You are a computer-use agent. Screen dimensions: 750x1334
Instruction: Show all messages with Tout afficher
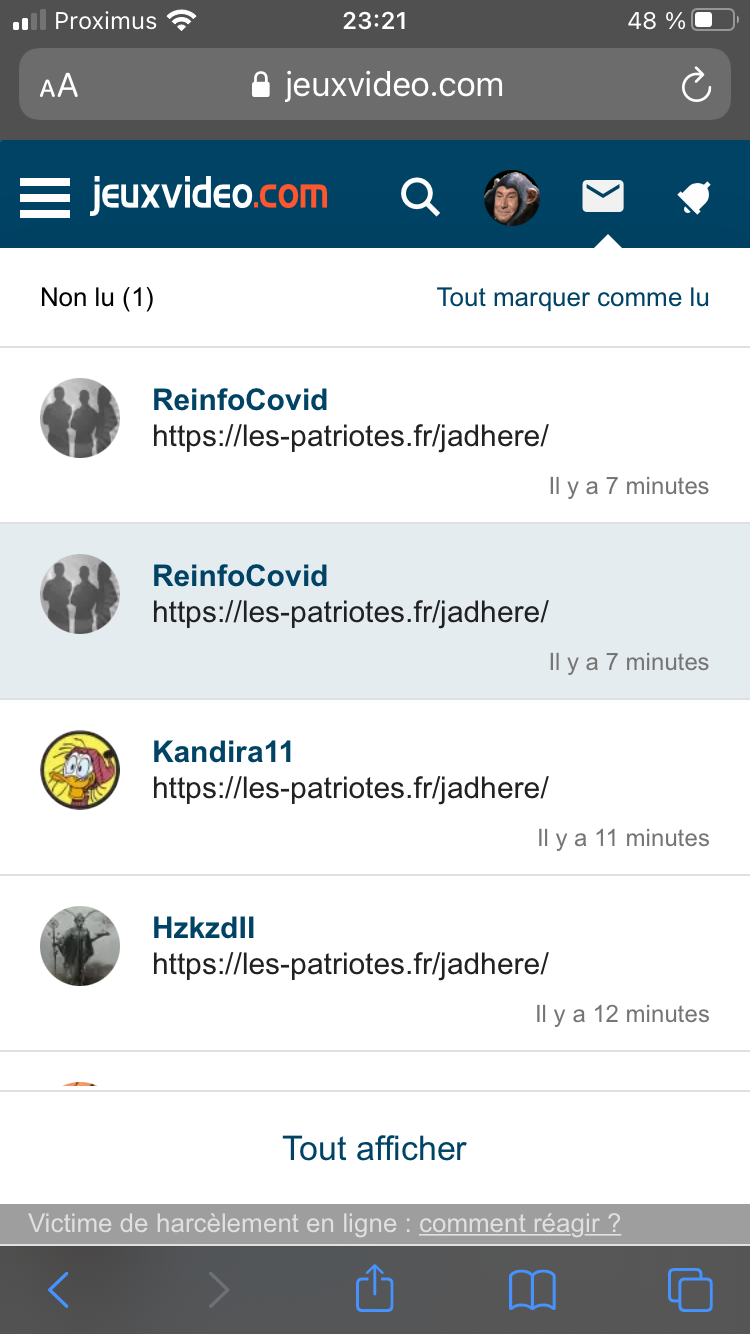click(x=375, y=1148)
